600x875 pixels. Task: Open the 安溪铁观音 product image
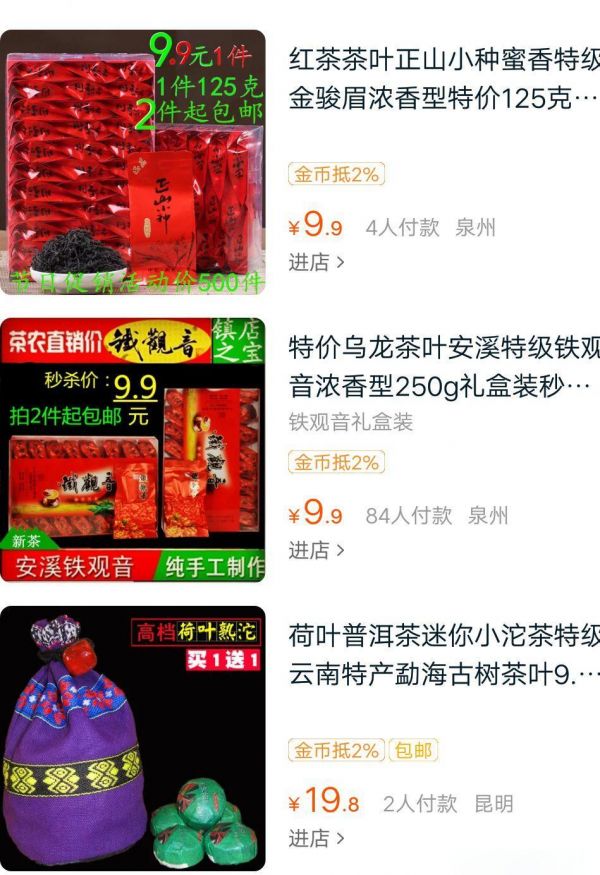pyautogui.click(x=132, y=450)
